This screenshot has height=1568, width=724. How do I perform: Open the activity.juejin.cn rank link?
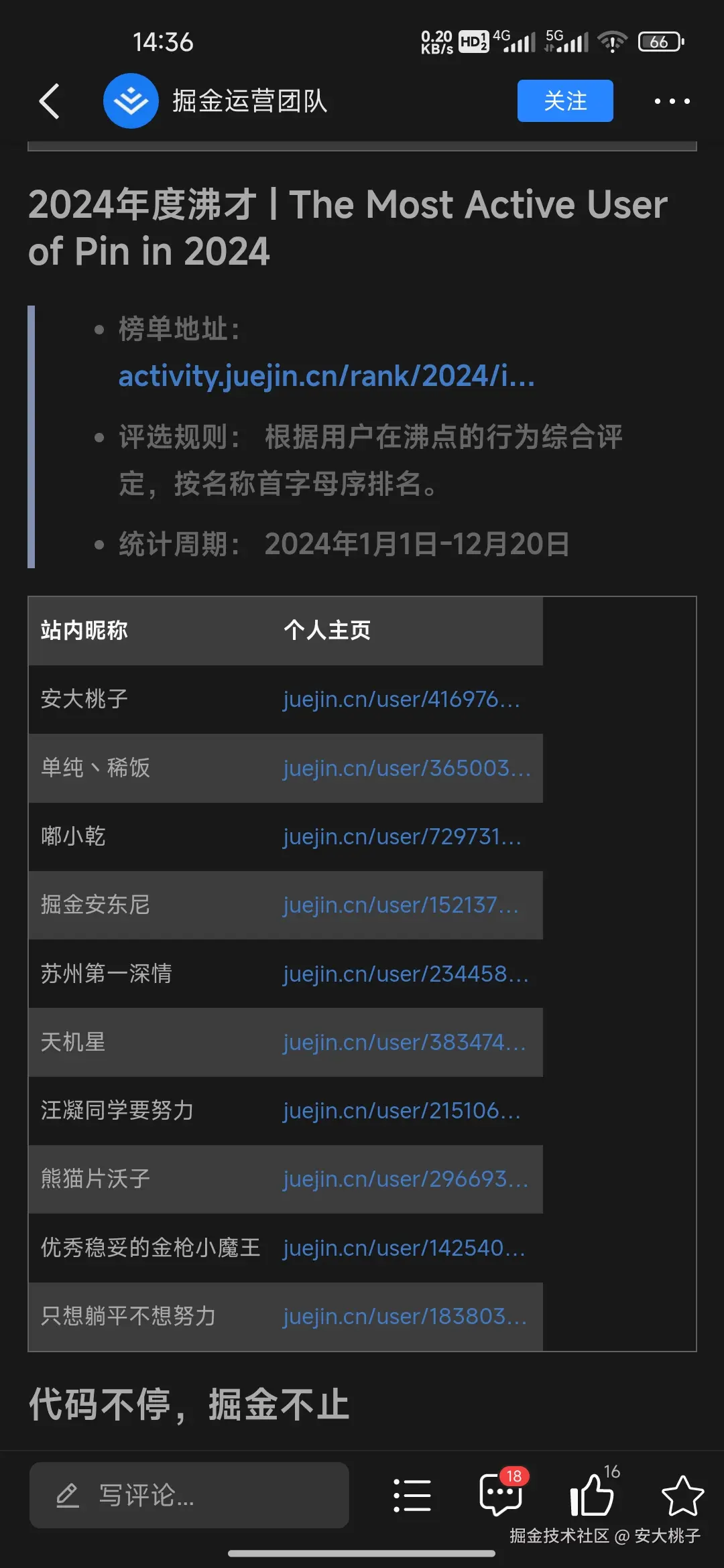[326, 376]
